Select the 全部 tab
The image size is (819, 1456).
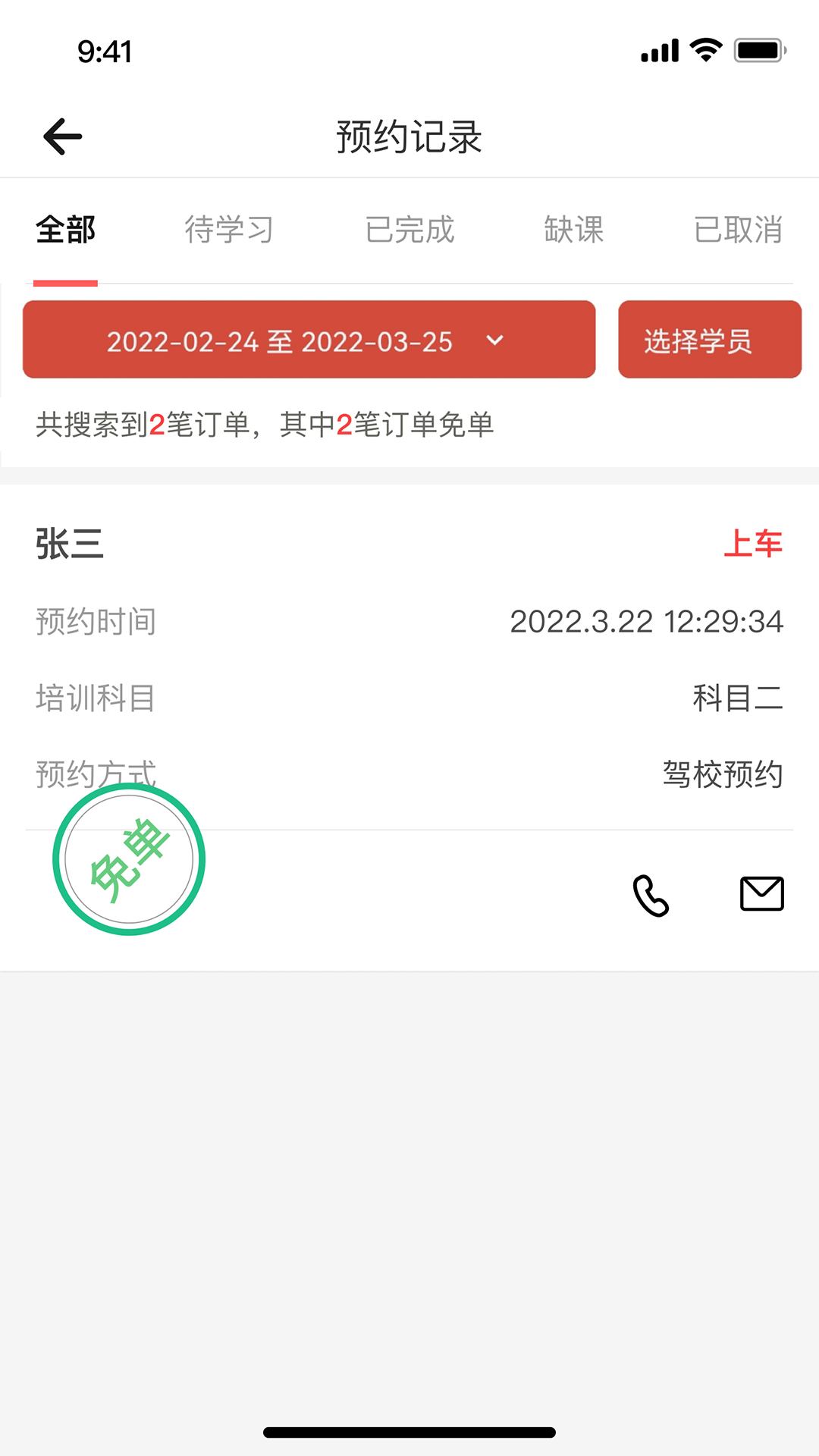click(x=66, y=230)
